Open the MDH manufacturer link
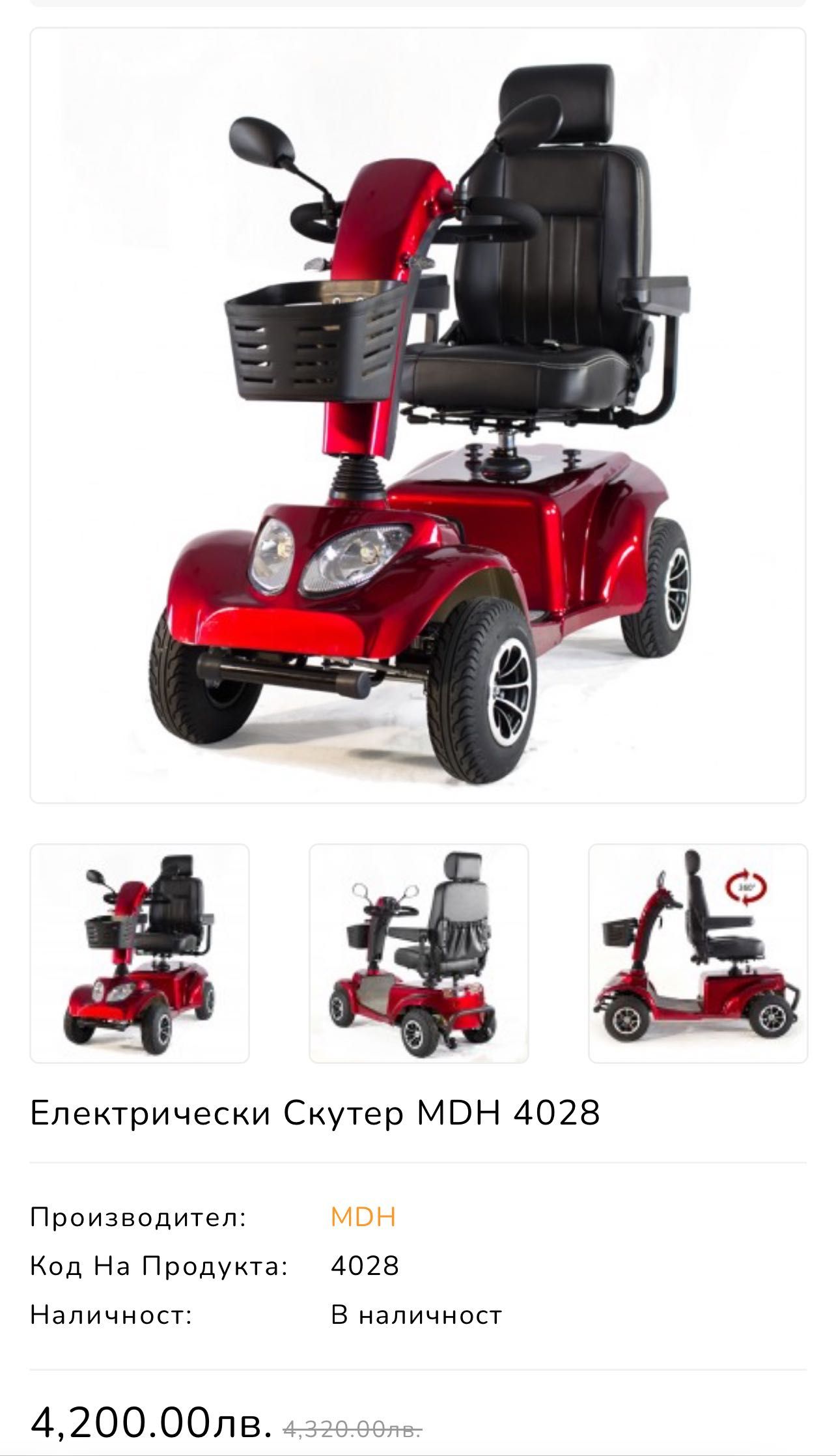 pyautogui.click(x=363, y=1217)
